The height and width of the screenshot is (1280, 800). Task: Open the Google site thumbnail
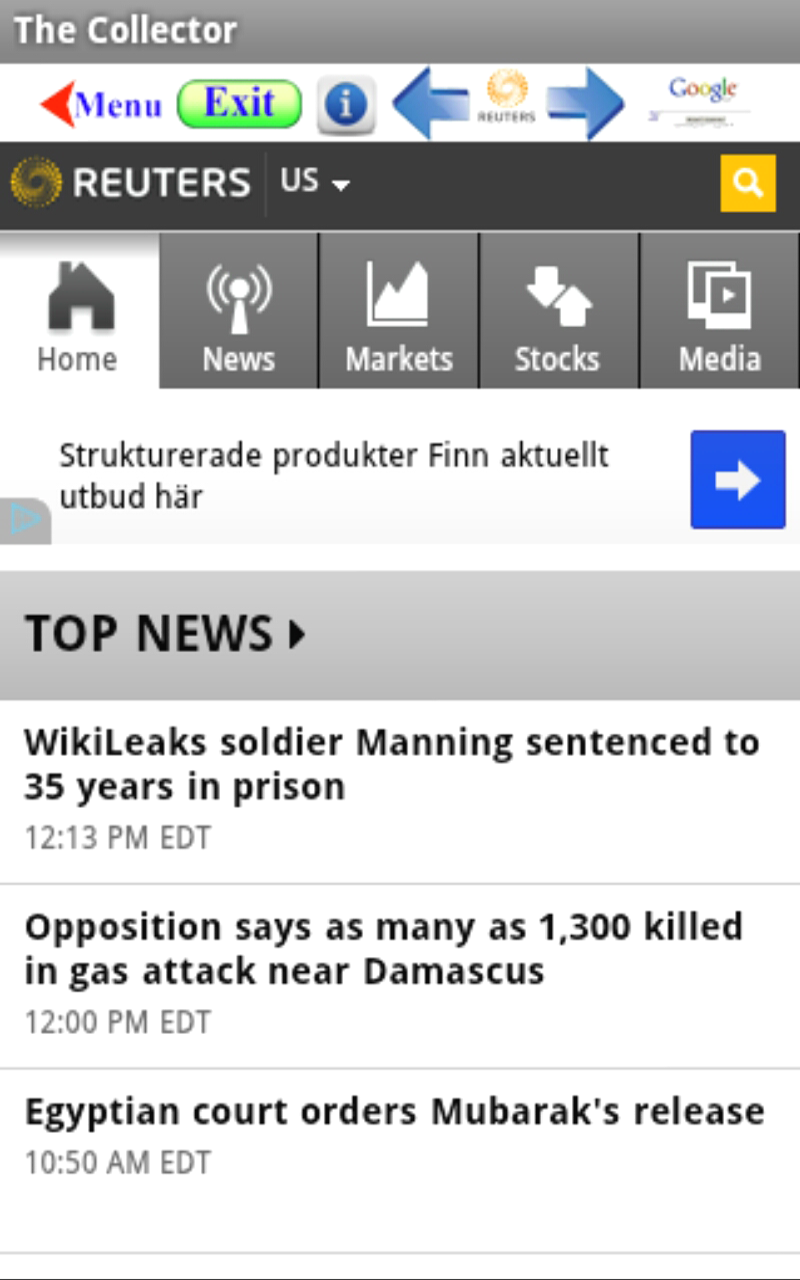tap(701, 102)
